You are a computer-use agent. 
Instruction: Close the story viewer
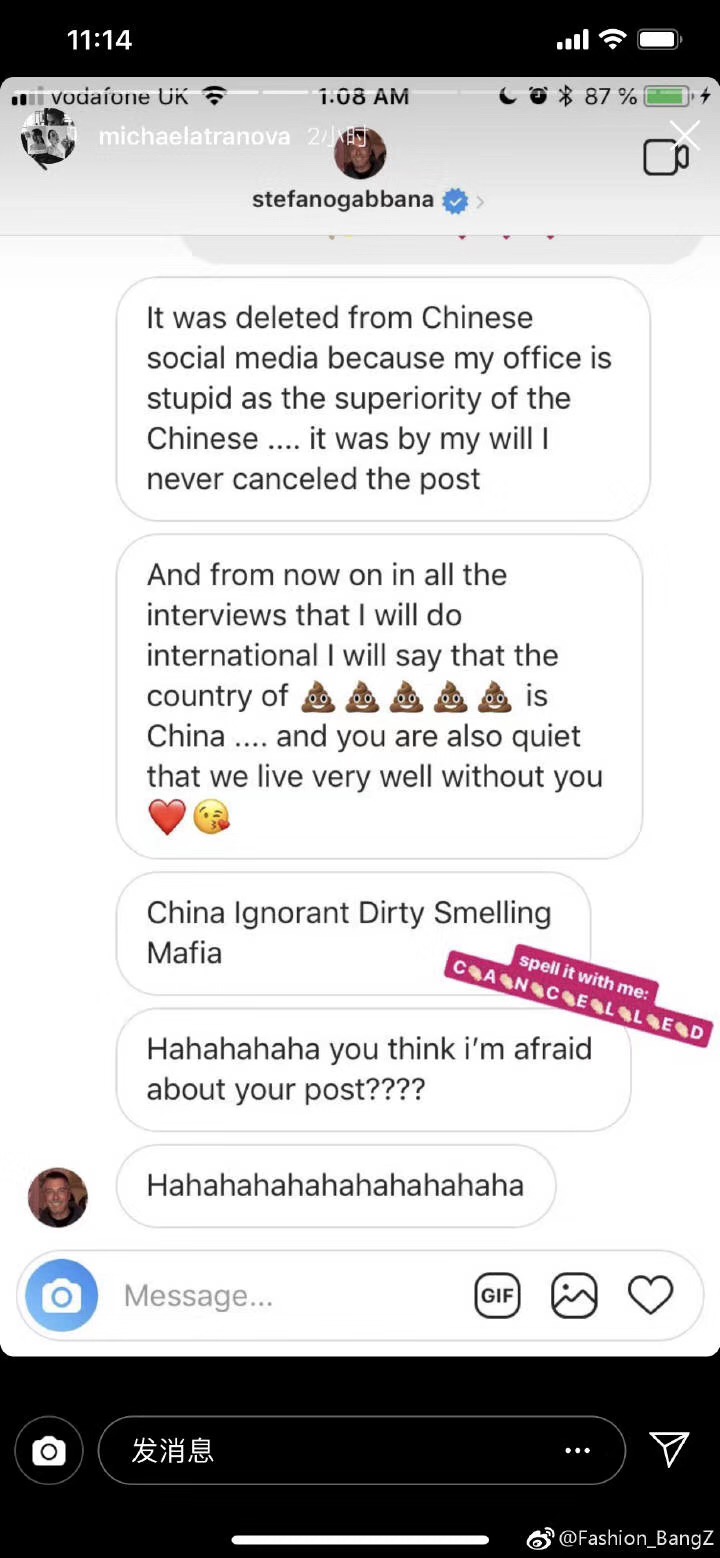tap(685, 136)
